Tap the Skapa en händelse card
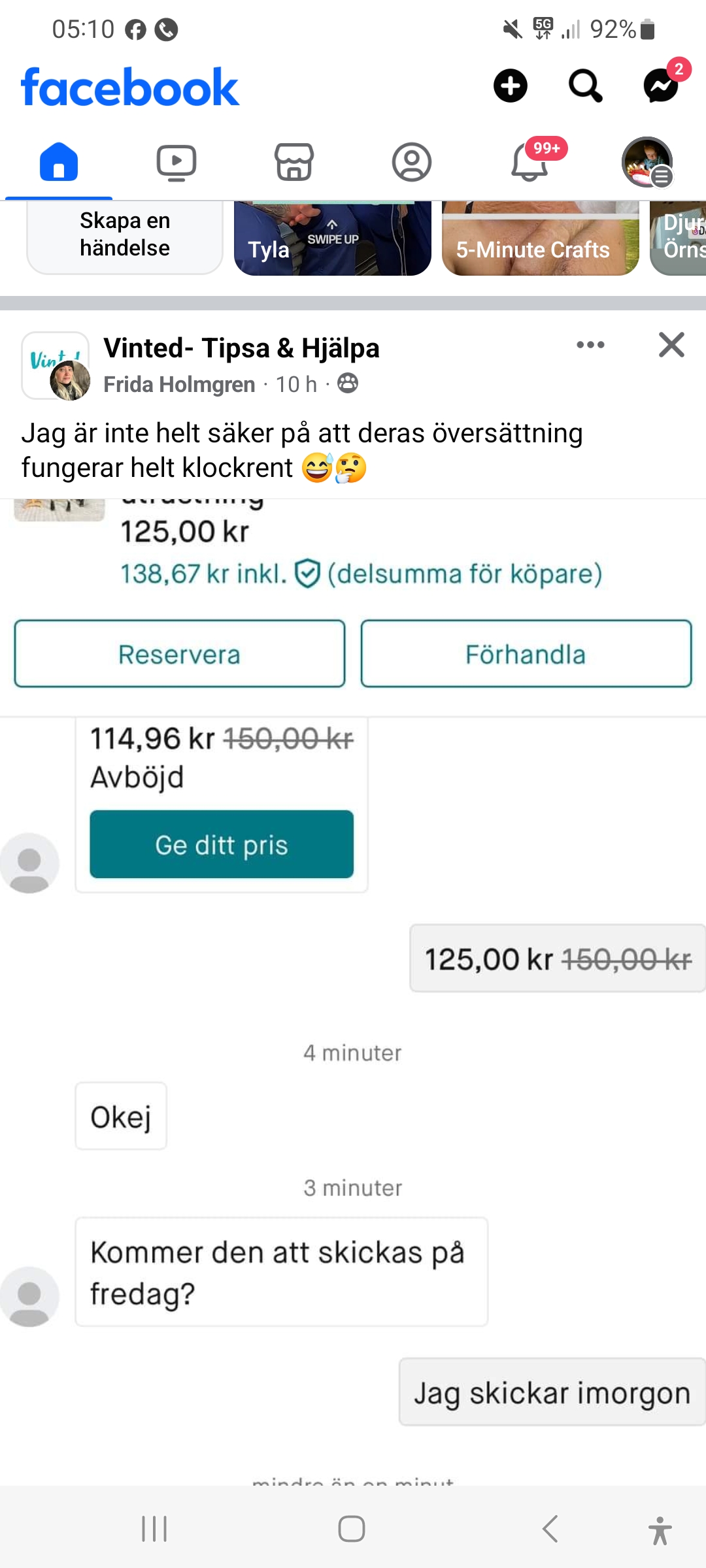706x1568 pixels. point(125,237)
